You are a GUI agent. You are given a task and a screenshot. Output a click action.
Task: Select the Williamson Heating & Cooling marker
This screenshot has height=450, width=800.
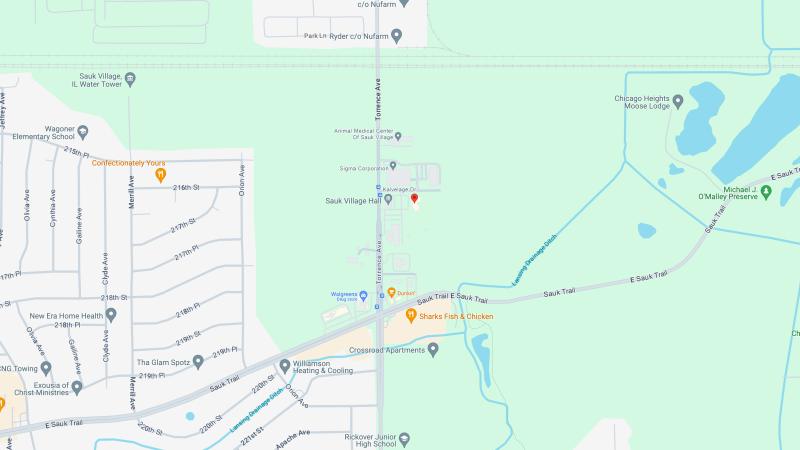point(285,365)
